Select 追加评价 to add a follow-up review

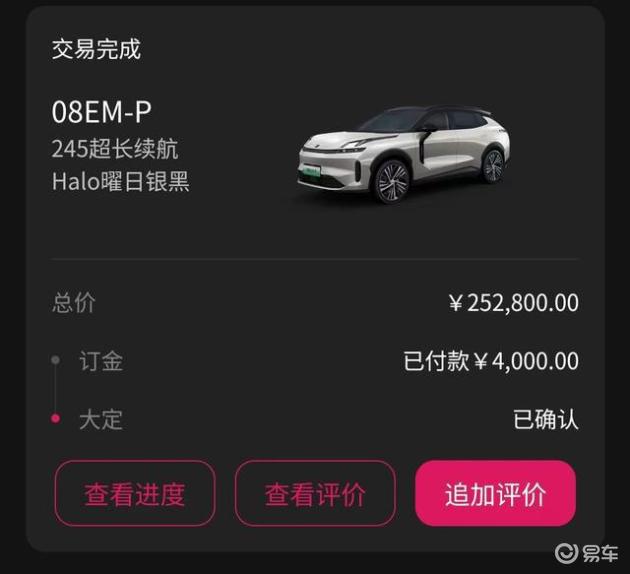495,494
